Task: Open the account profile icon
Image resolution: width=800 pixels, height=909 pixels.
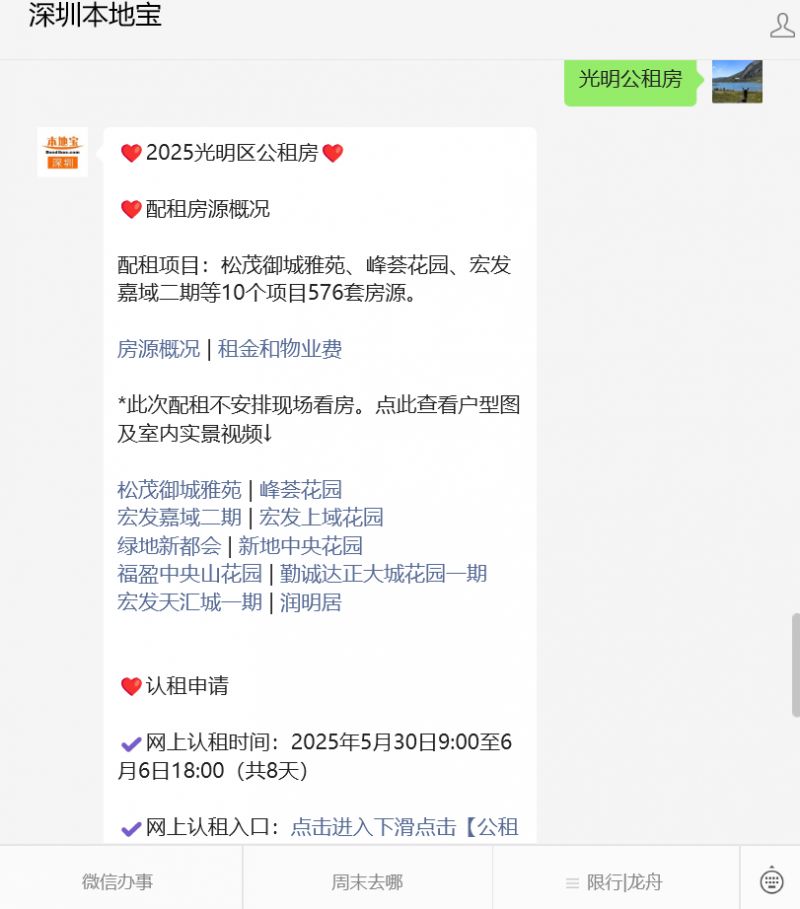Action: [782, 24]
